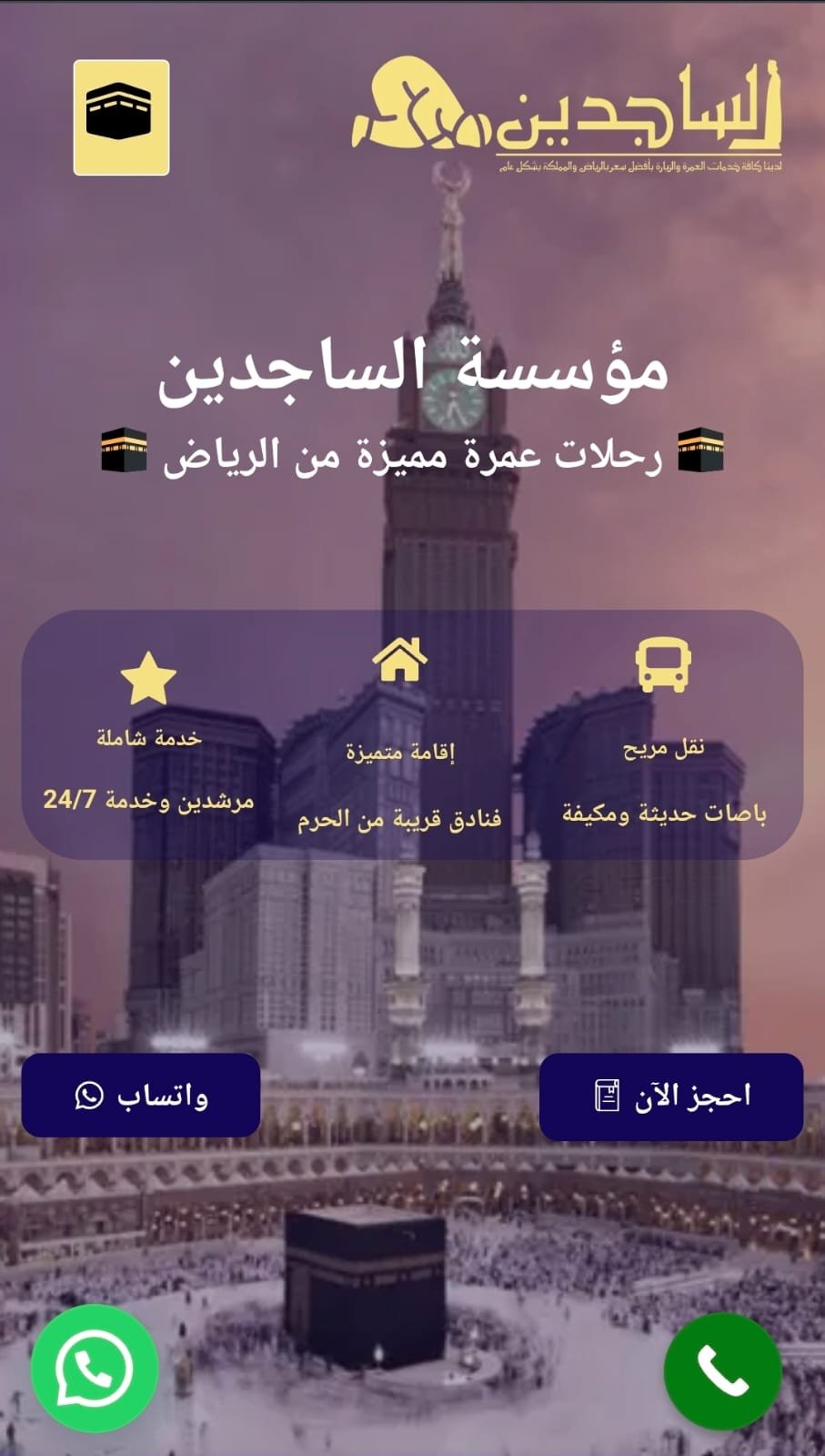Open the Kaaba menu button
Viewport: 825px width, 1456px height.
point(121,117)
